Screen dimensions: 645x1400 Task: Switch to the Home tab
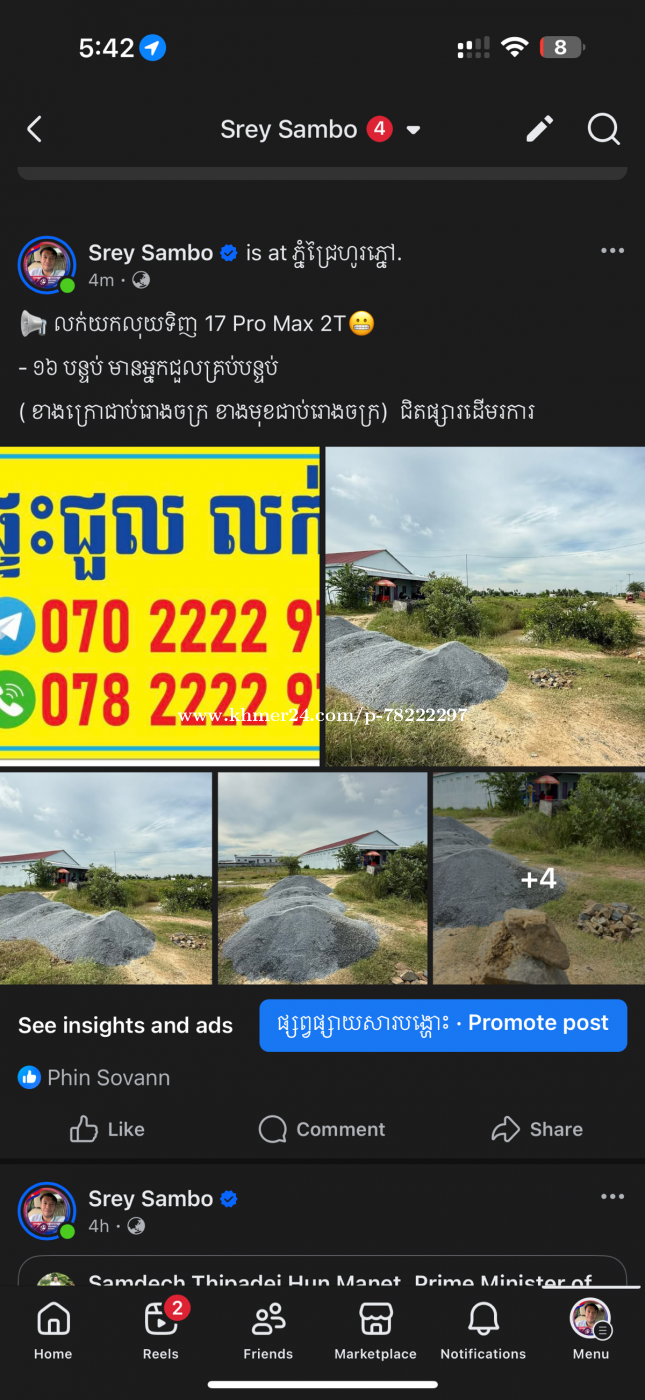point(53,1331)
